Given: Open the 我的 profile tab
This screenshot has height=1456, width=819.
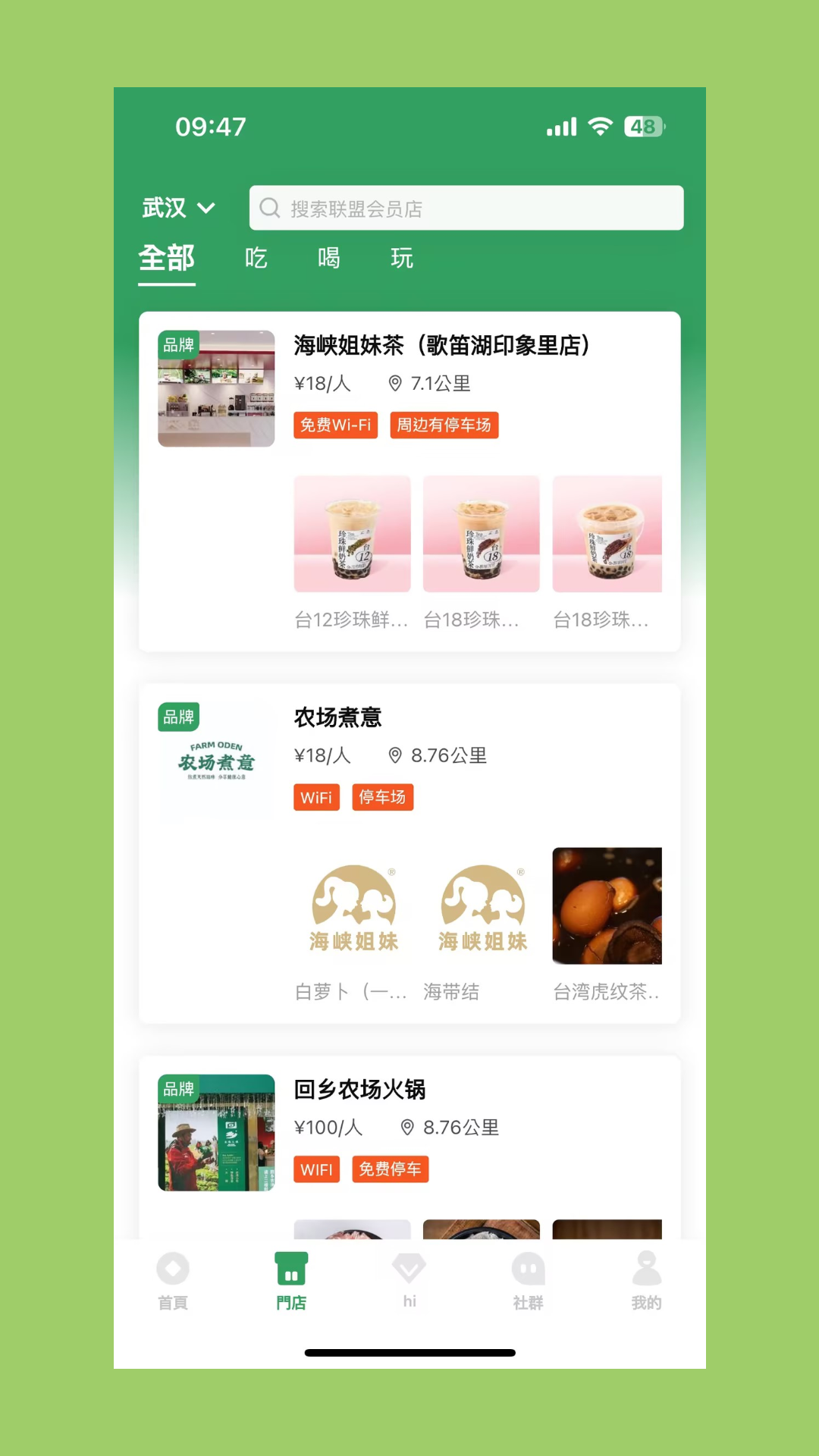Looking at the screenshot, I should (x=646, y=1281).
